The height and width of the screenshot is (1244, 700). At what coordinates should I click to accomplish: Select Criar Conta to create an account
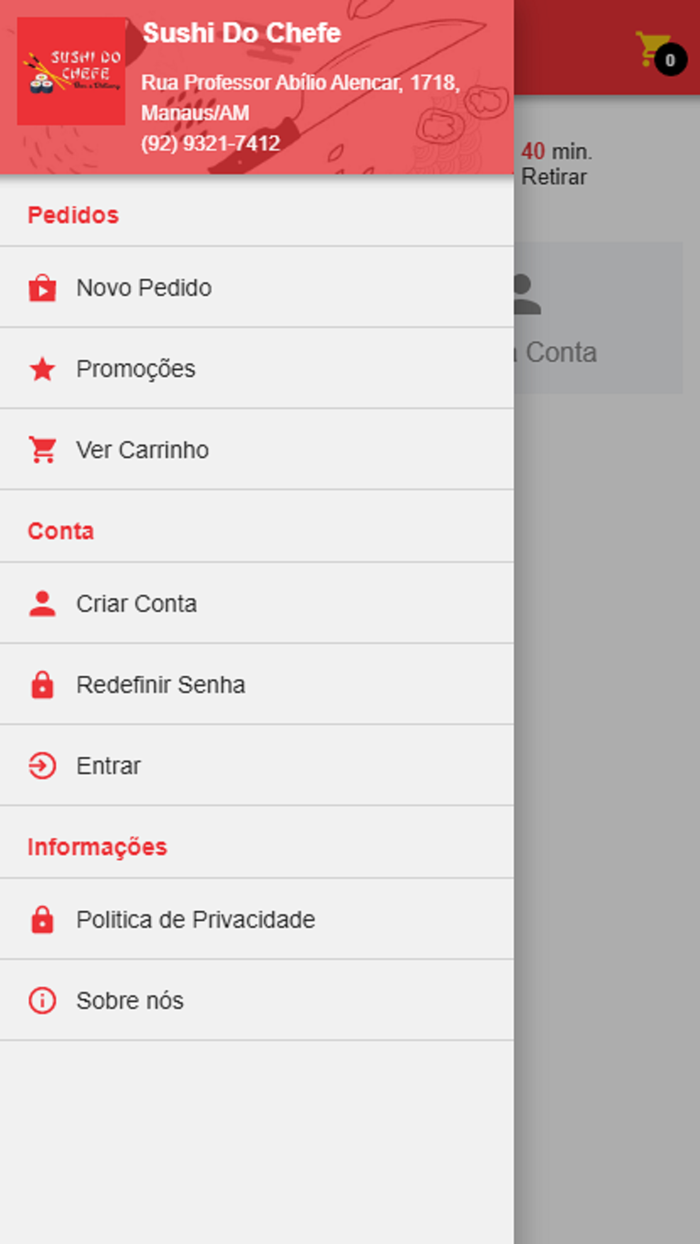coord(136,604)
